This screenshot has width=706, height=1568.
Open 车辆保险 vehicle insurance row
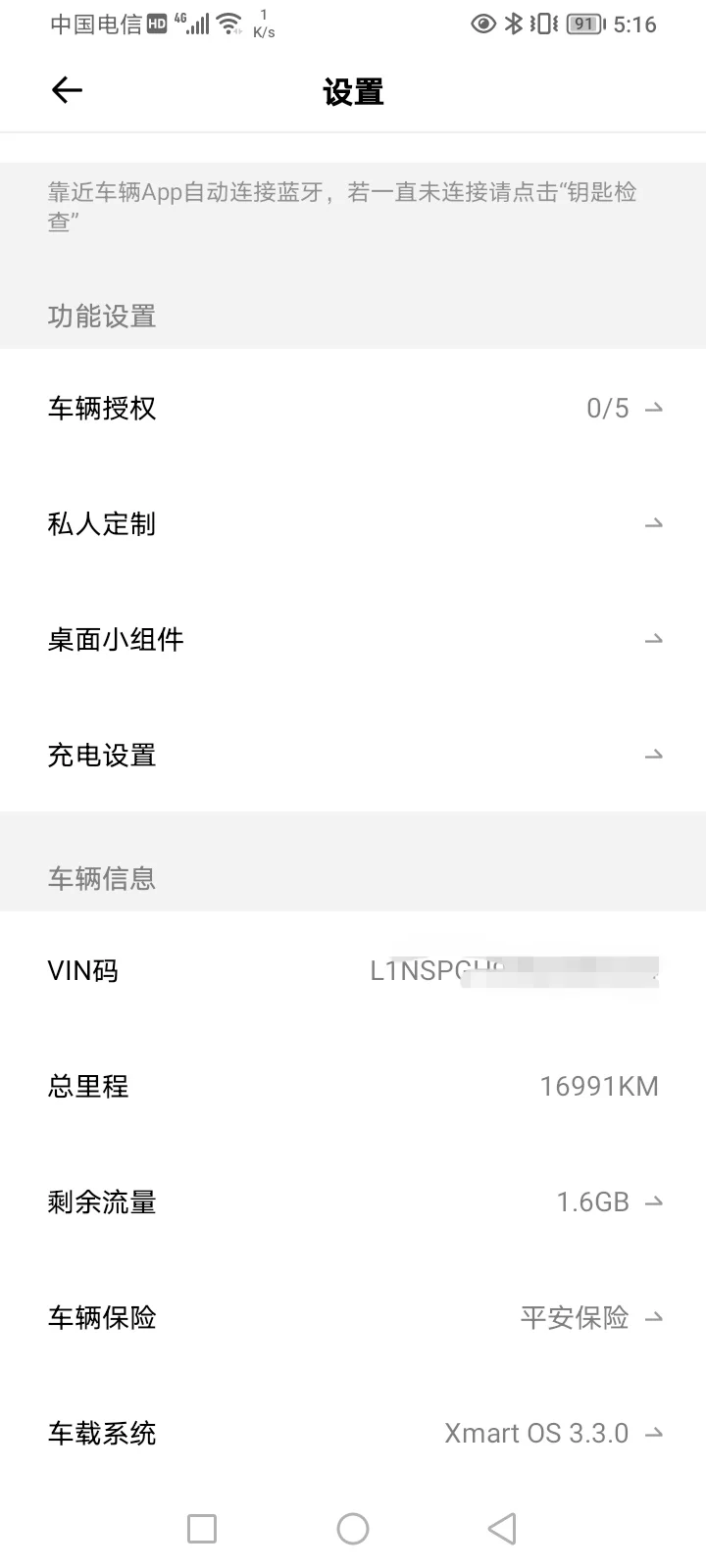click(x=353, y=1317)
